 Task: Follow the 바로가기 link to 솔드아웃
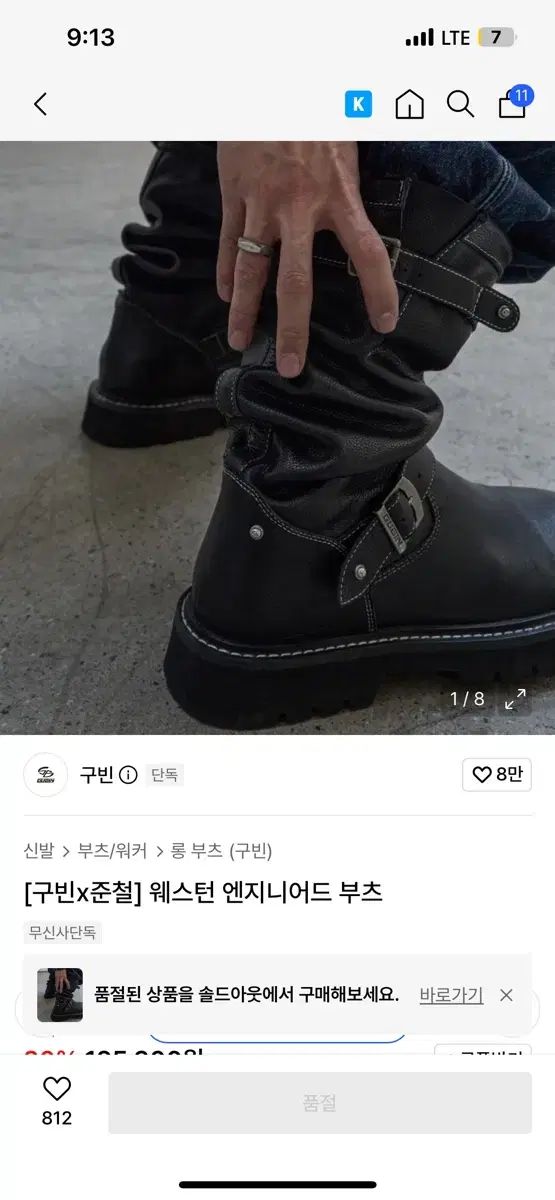451,995
